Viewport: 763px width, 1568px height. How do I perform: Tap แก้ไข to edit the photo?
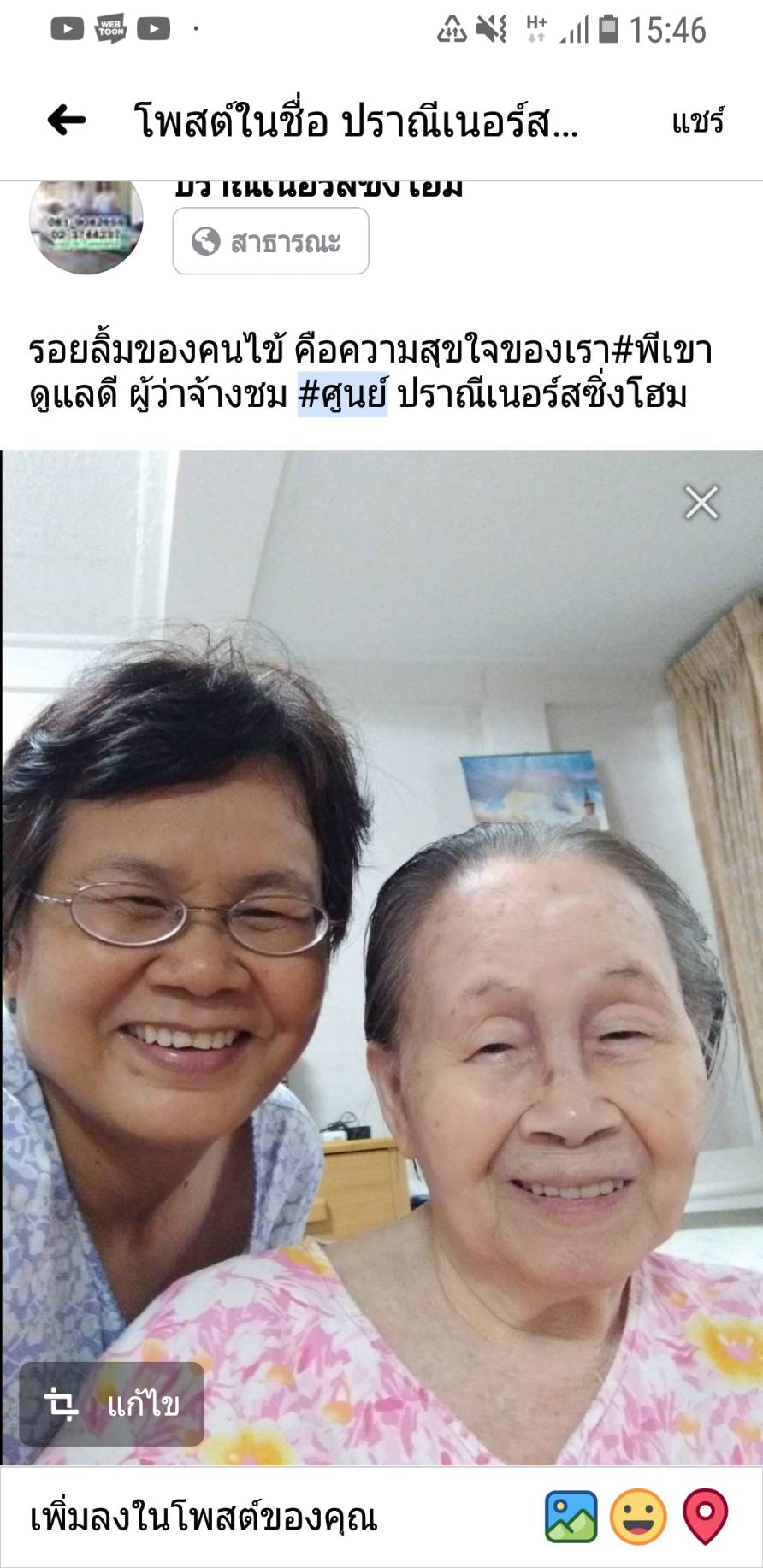click(x=112, y=1404)
